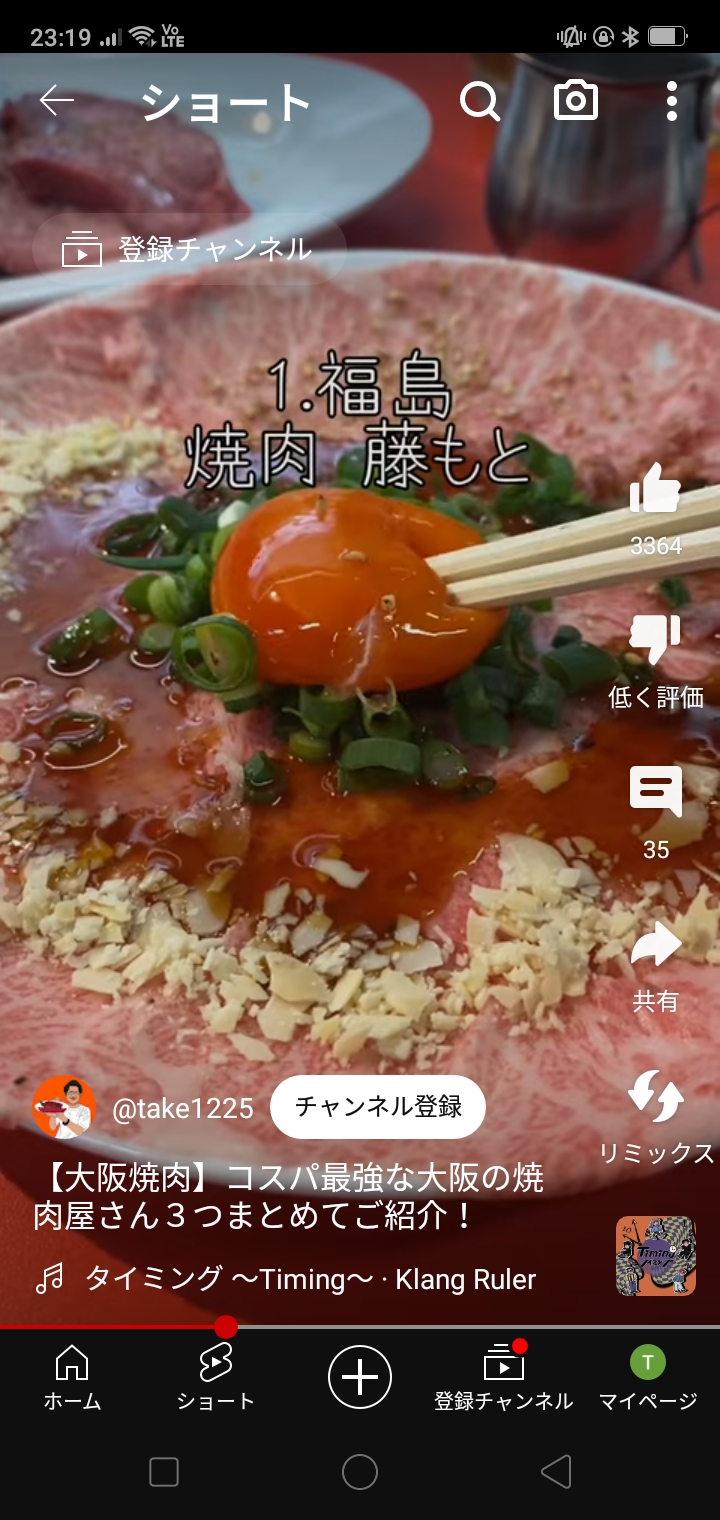Open the @take1225 channel avatar

64,1107
